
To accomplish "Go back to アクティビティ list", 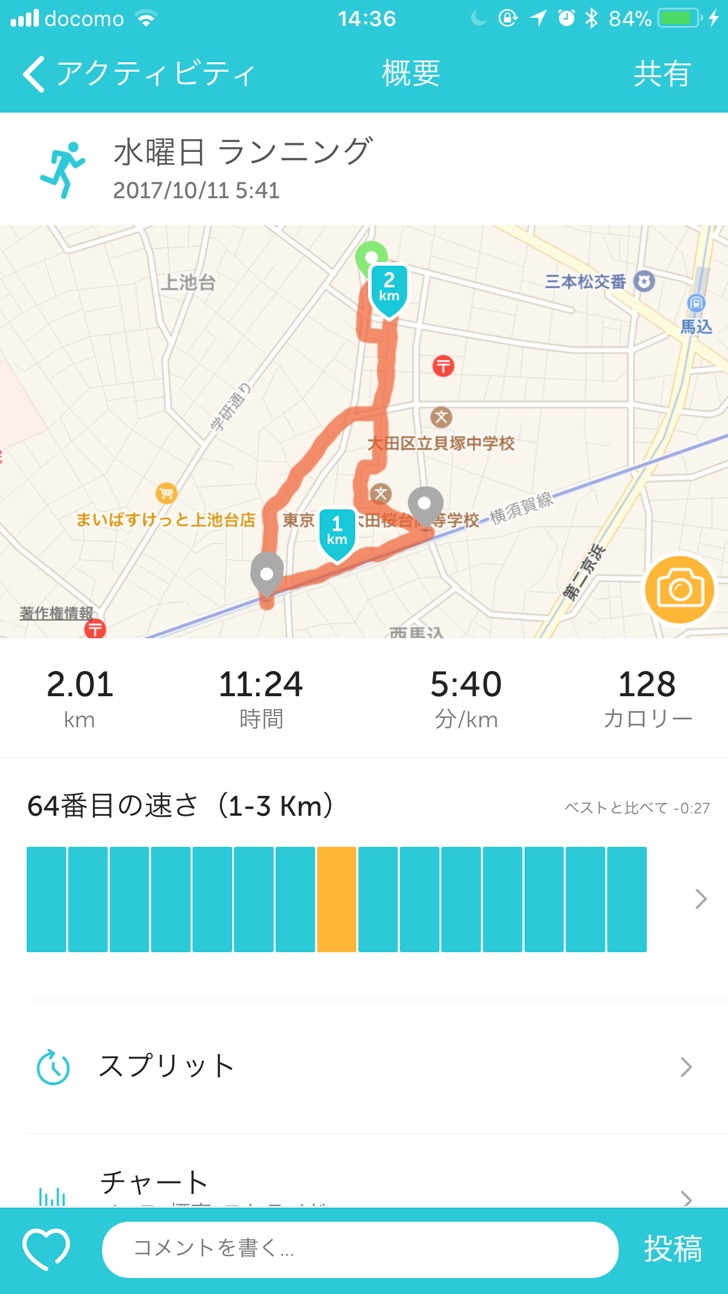I will [138, 74].
